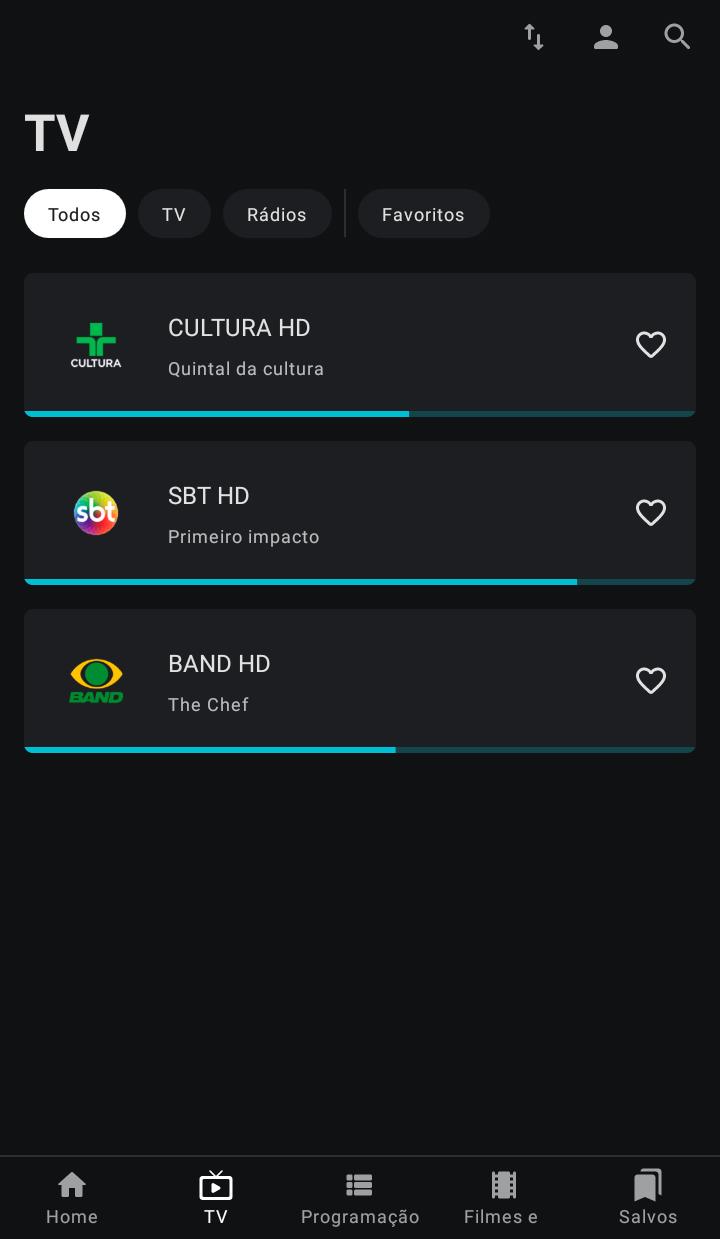
Task: Favorite the CULTURA HD channel
Action: [651, 345]
